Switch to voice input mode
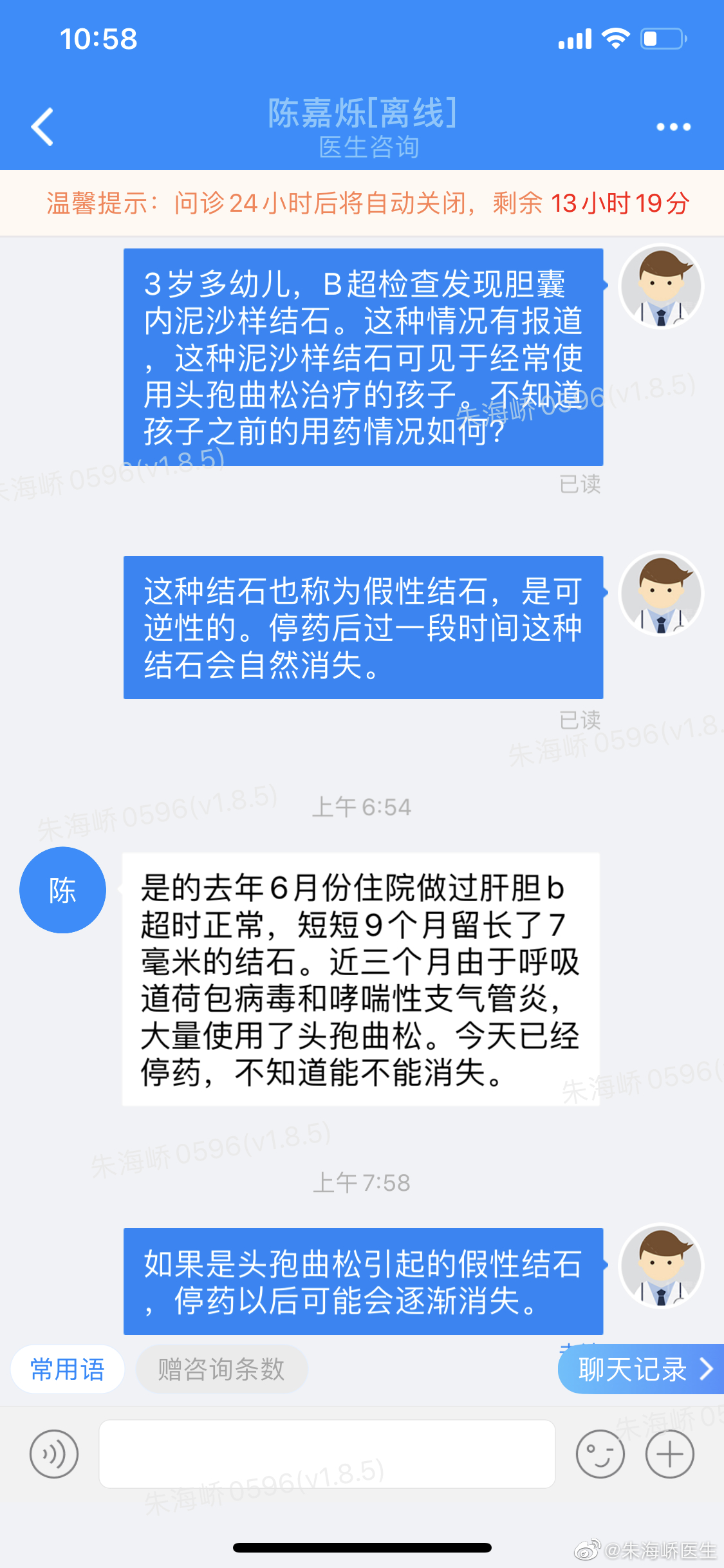The height and width of the screenshot is (1568, 724). [54, 1454]
